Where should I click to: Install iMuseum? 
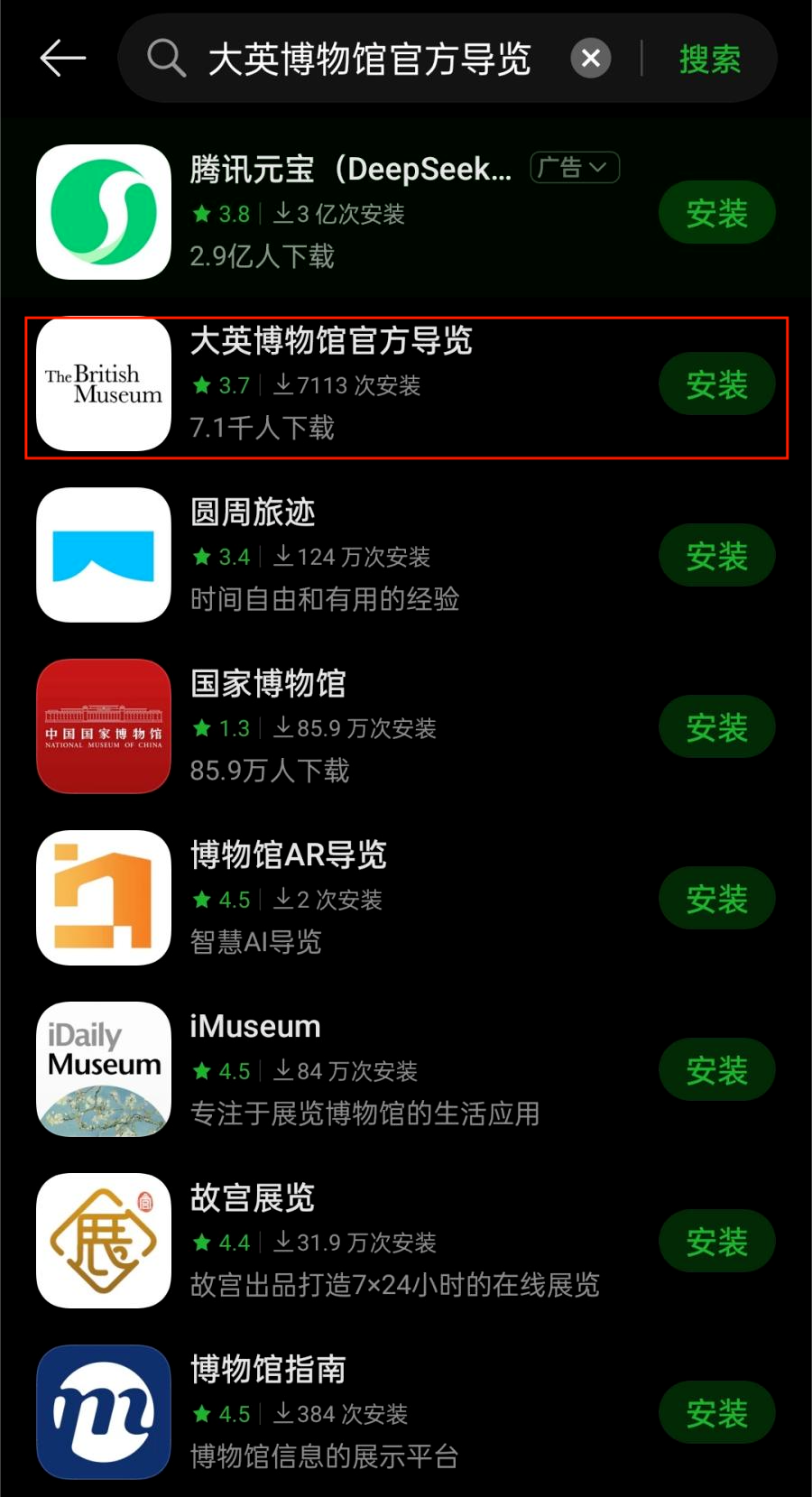click(x=716, y=1070)
